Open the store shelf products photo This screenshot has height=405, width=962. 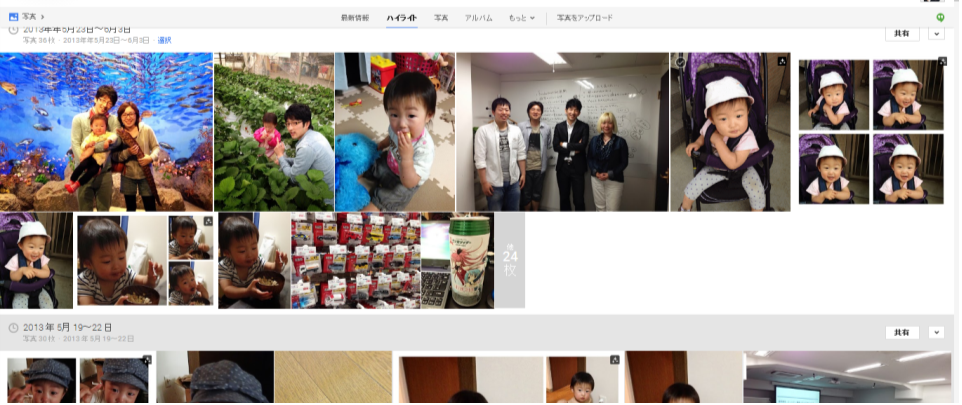(x=355, y=260)
